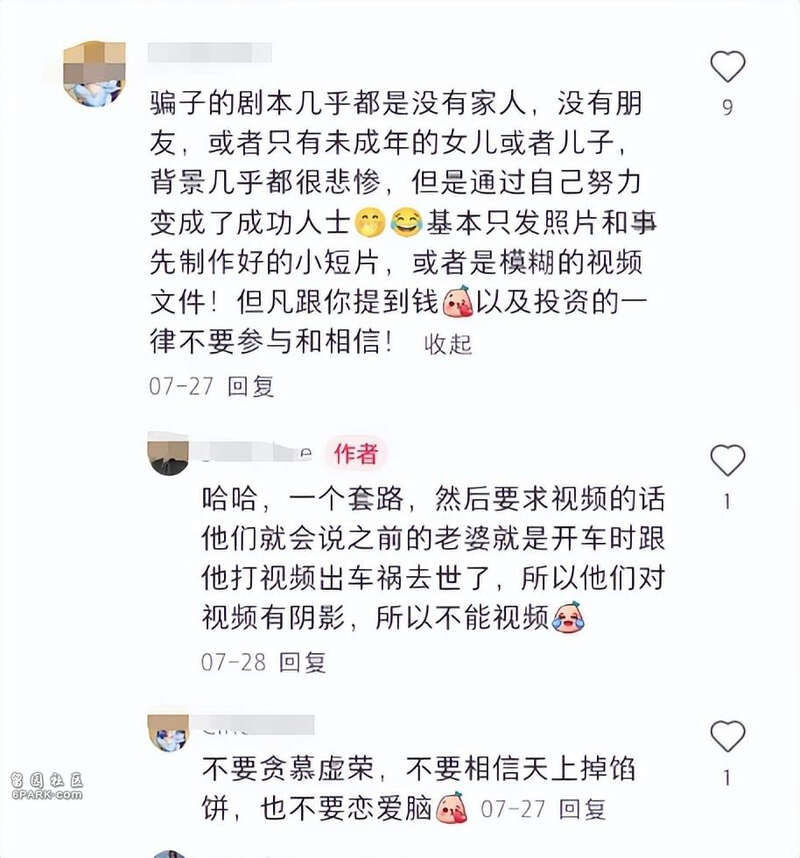Like the author's 哈哈,一个套路 reply
800x858 pixels.
(727, 461)
